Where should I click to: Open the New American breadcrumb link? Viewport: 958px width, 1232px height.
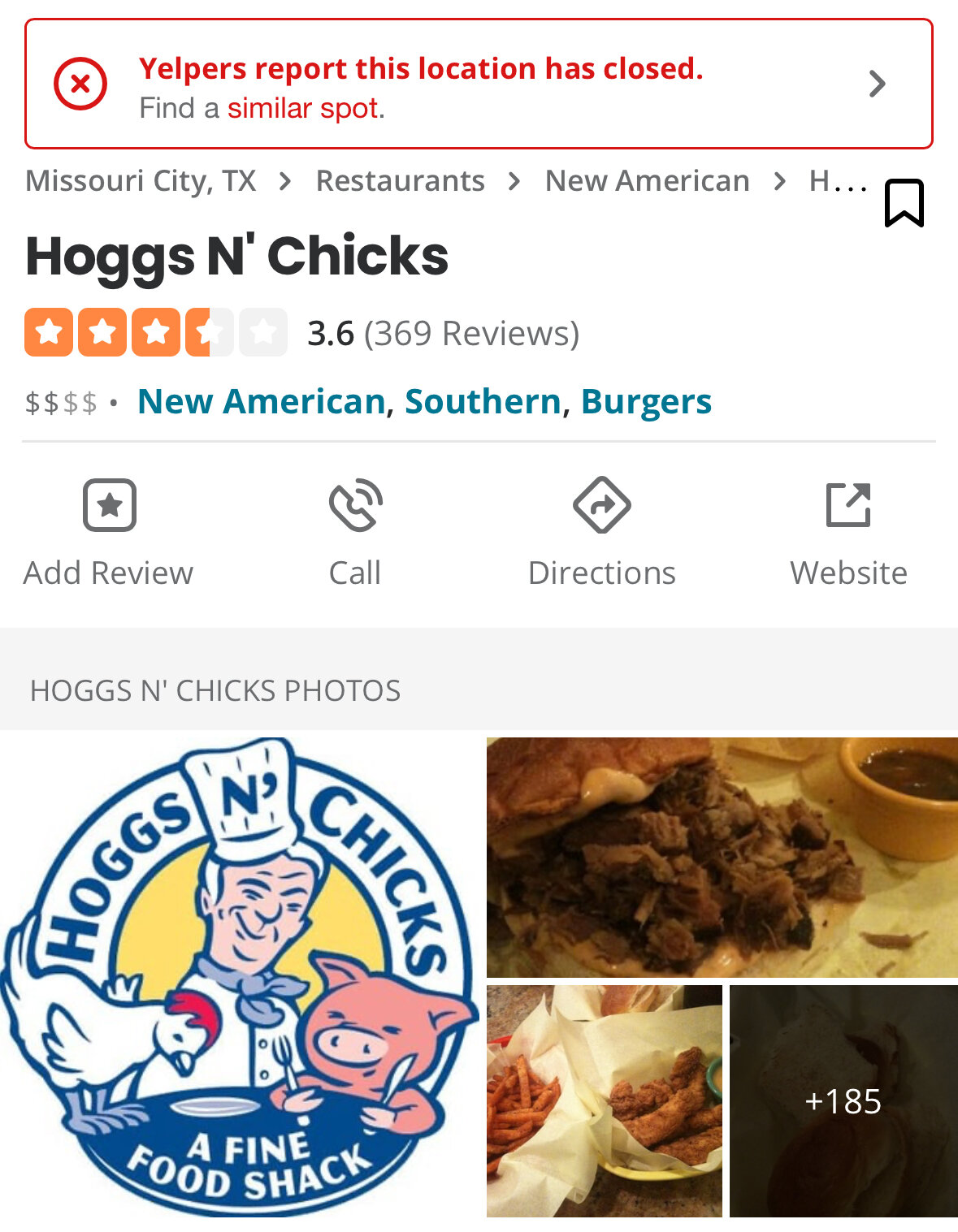(x=647, y=180)
